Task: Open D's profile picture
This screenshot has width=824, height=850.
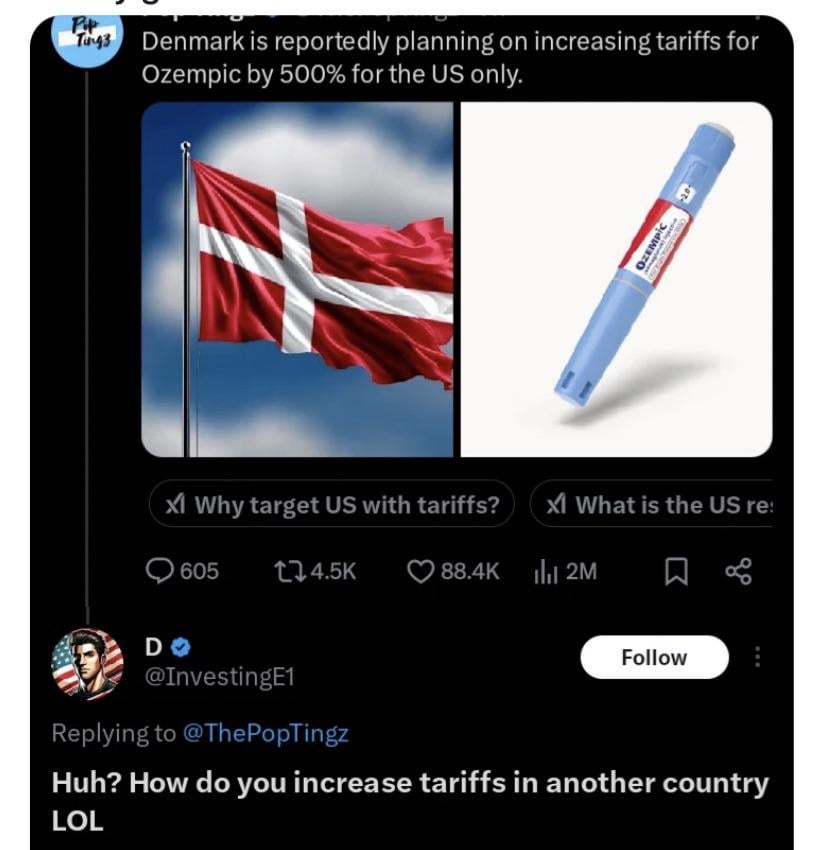Action: tap(88, 664)
